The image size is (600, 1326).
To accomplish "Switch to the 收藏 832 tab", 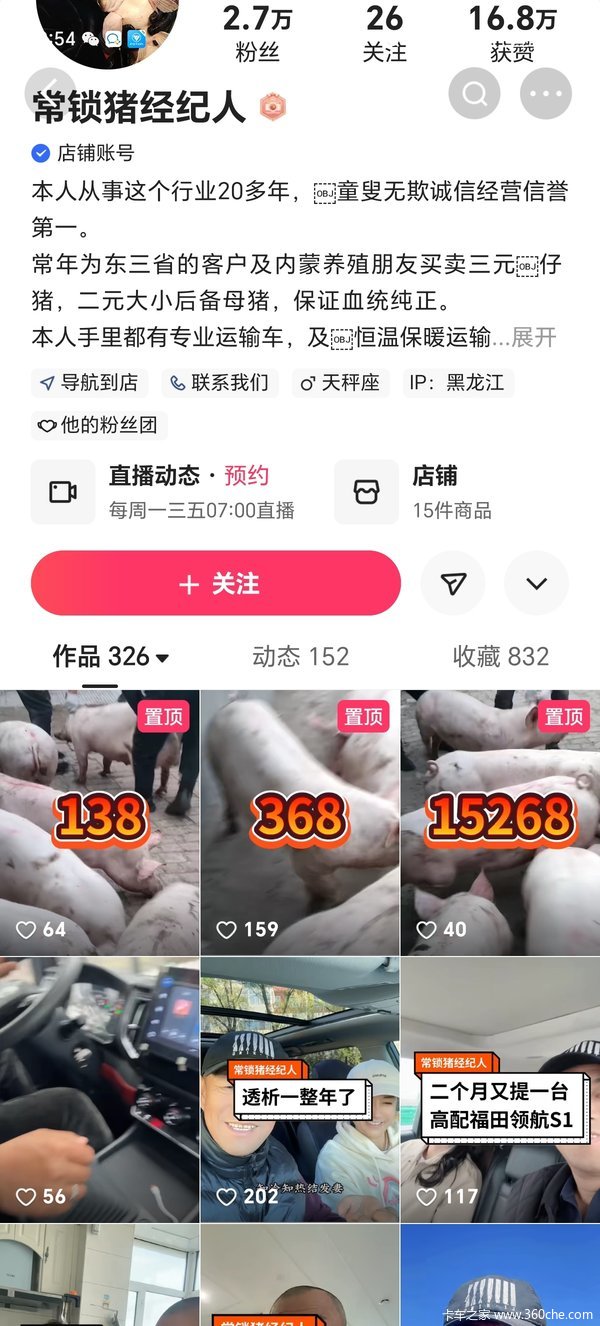I will pyautogui.click(x=501, y=657).
